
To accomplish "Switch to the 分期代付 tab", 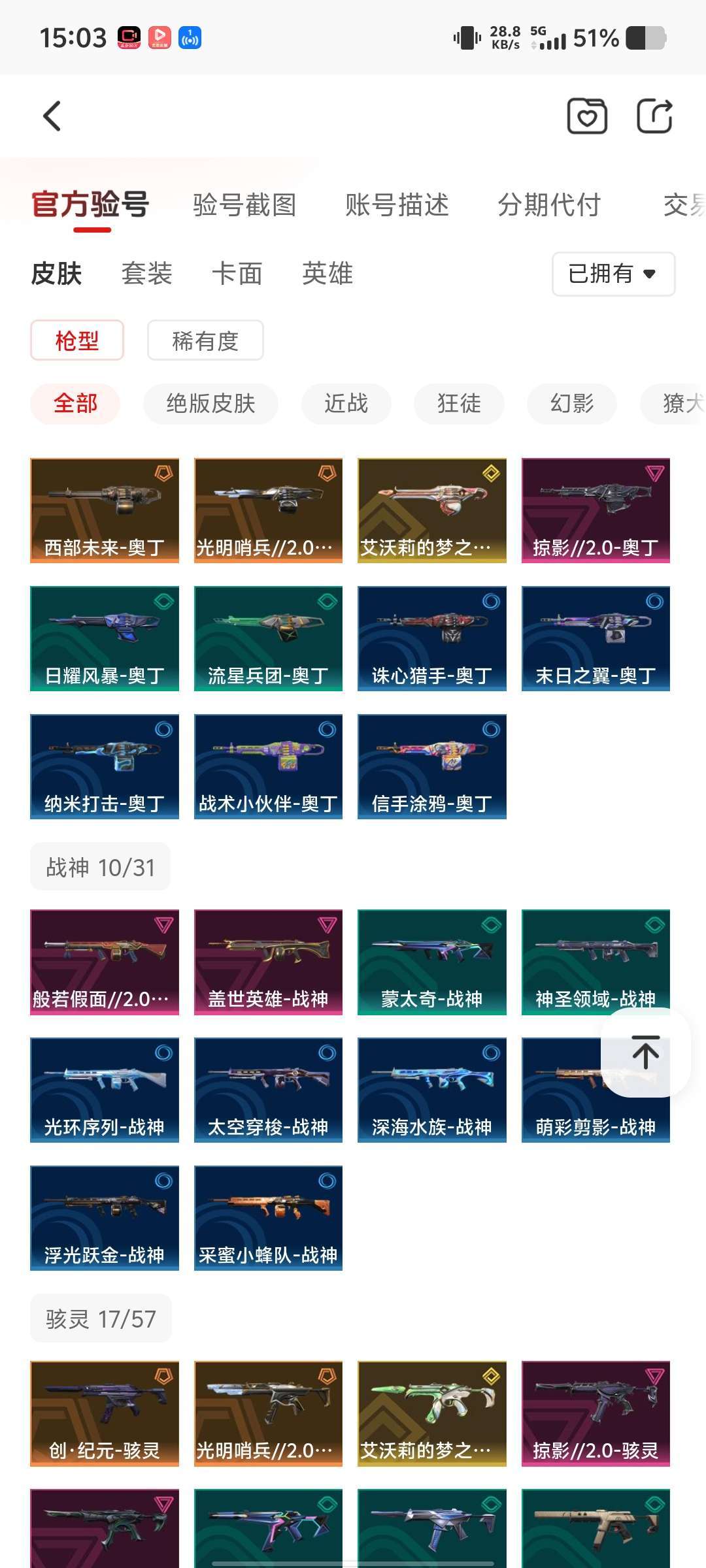I will 549,205.
